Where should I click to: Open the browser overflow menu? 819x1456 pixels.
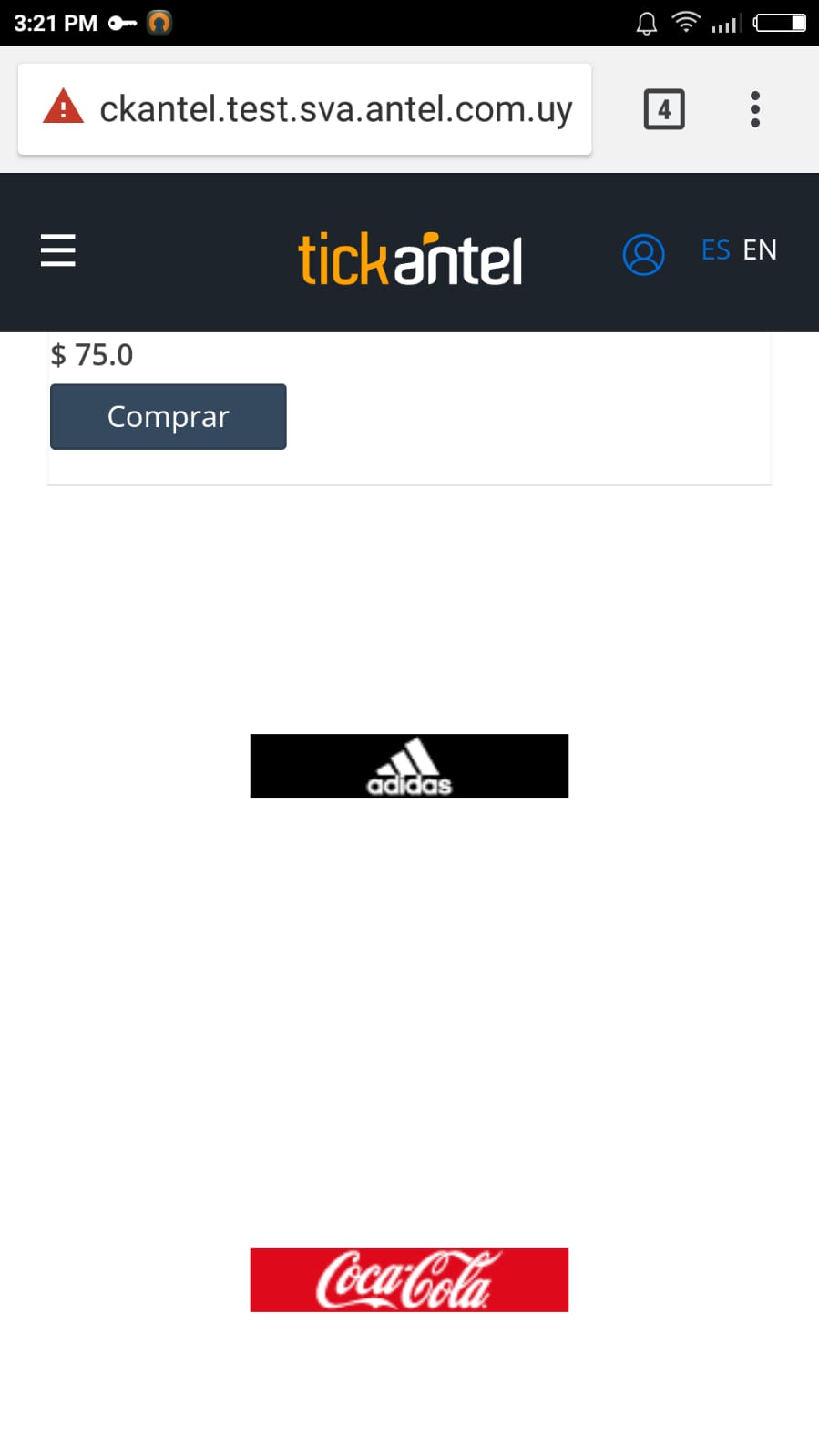754,109
